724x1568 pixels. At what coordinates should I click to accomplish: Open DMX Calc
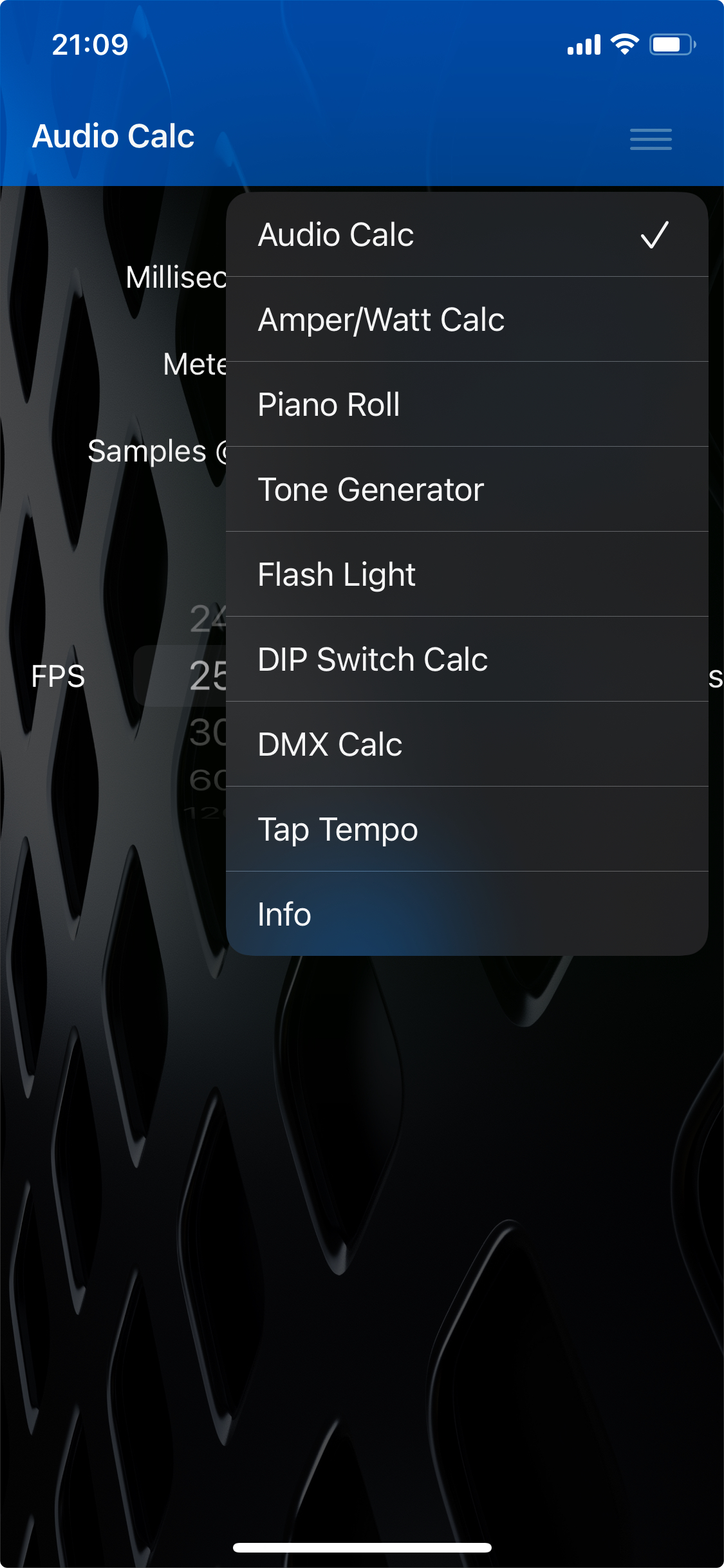click(x=466, y=745)
